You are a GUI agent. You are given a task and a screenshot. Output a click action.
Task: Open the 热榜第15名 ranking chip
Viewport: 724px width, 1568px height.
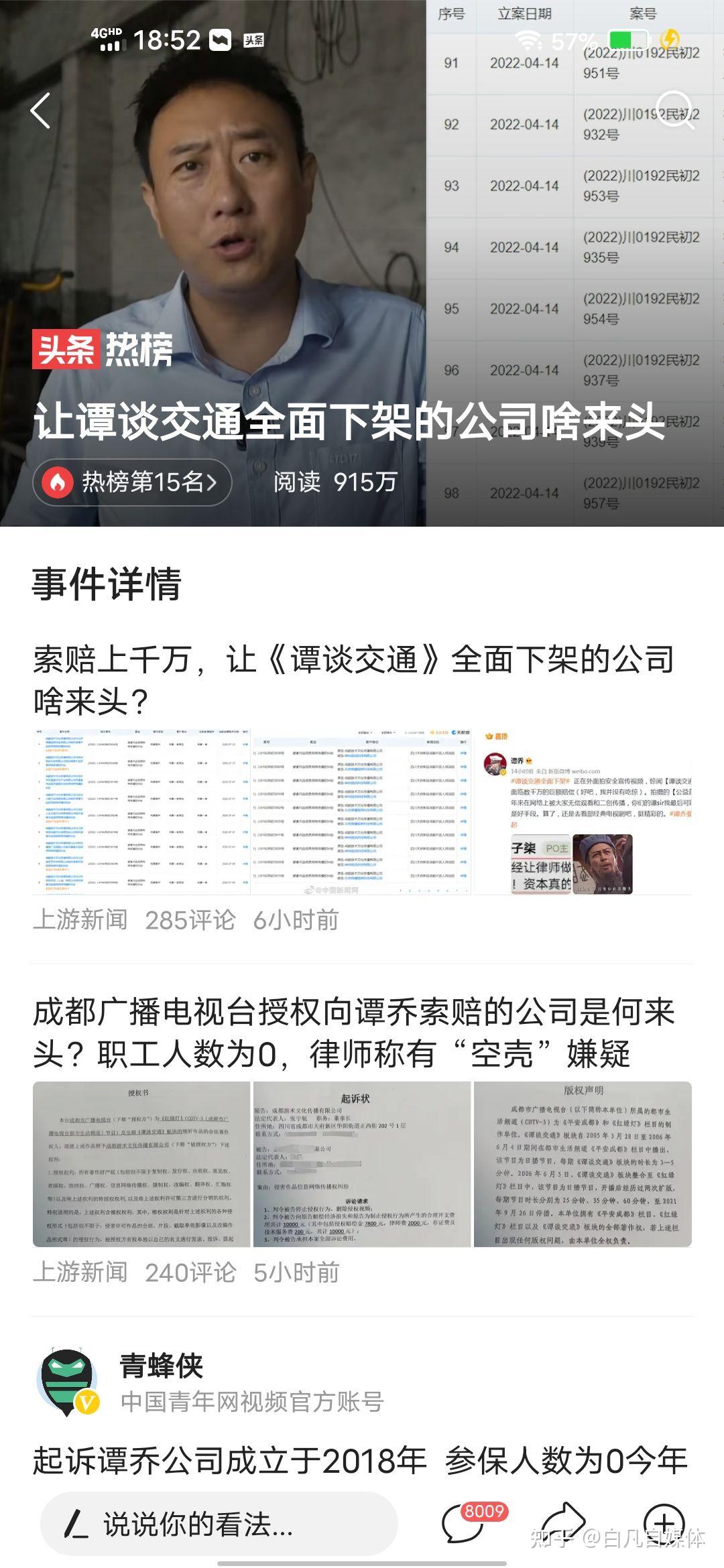133,482
